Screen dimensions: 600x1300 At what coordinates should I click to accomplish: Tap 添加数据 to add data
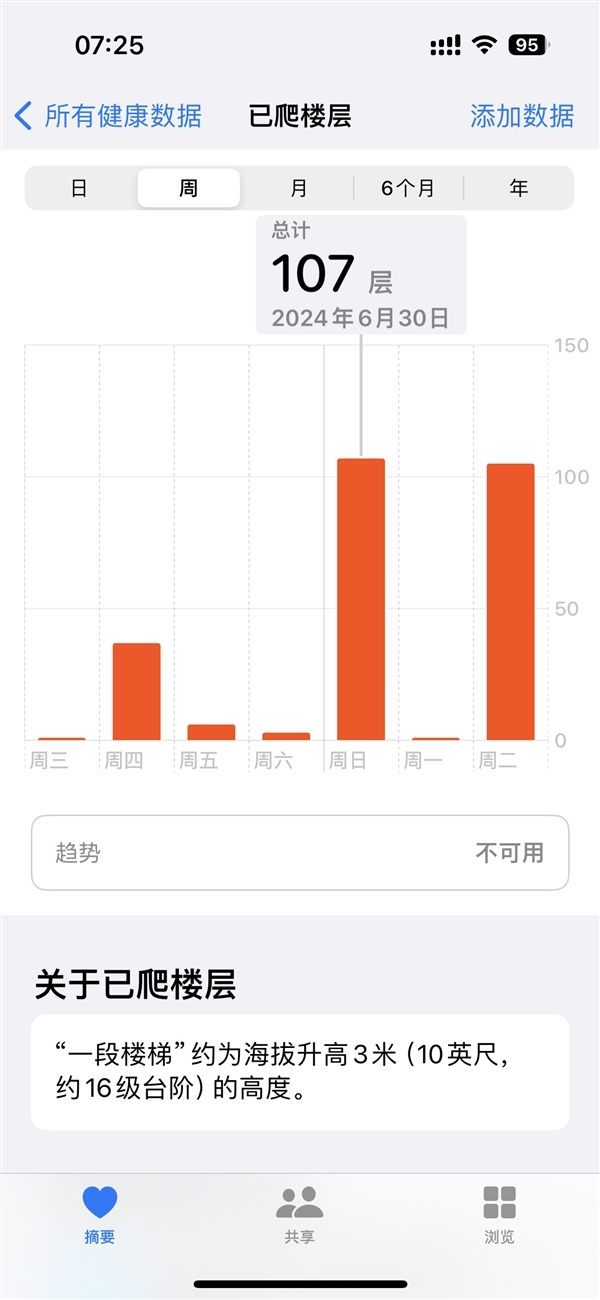coord(522,116)
